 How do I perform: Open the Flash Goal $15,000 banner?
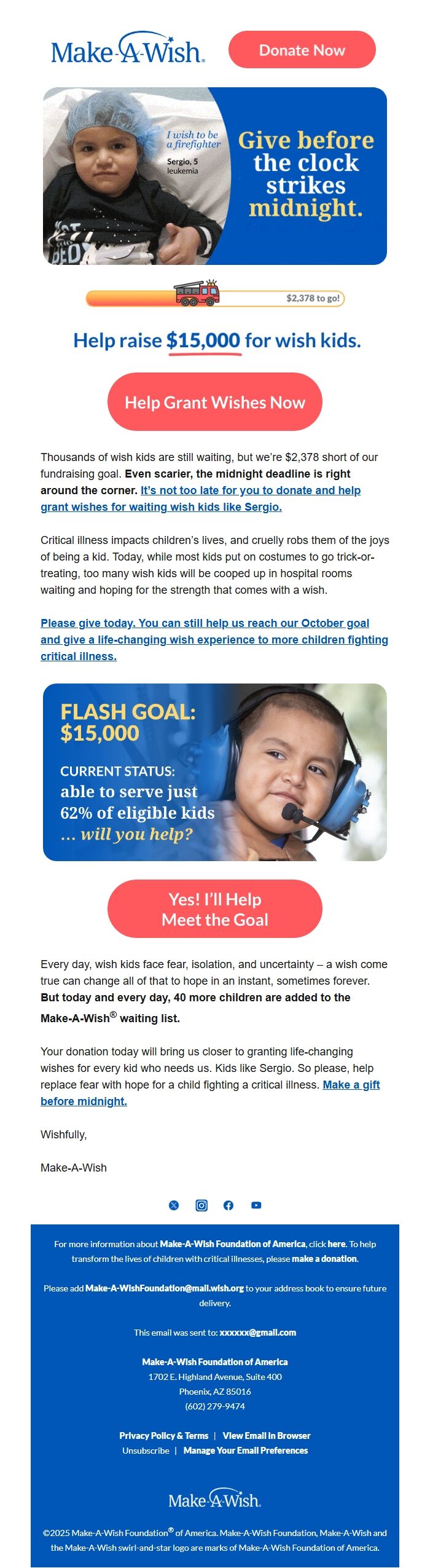coord(214,772)
